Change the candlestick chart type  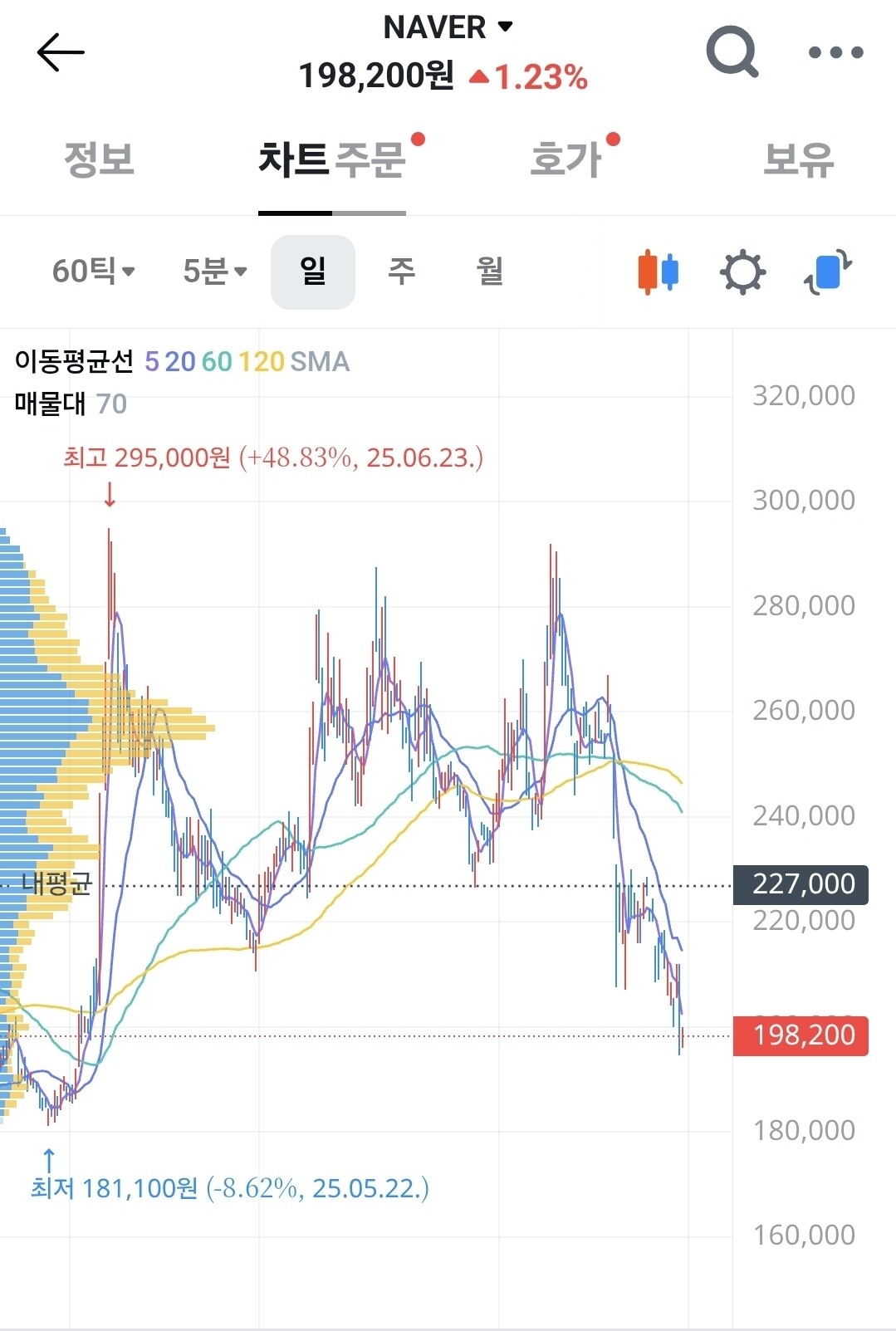click(658, 272)
